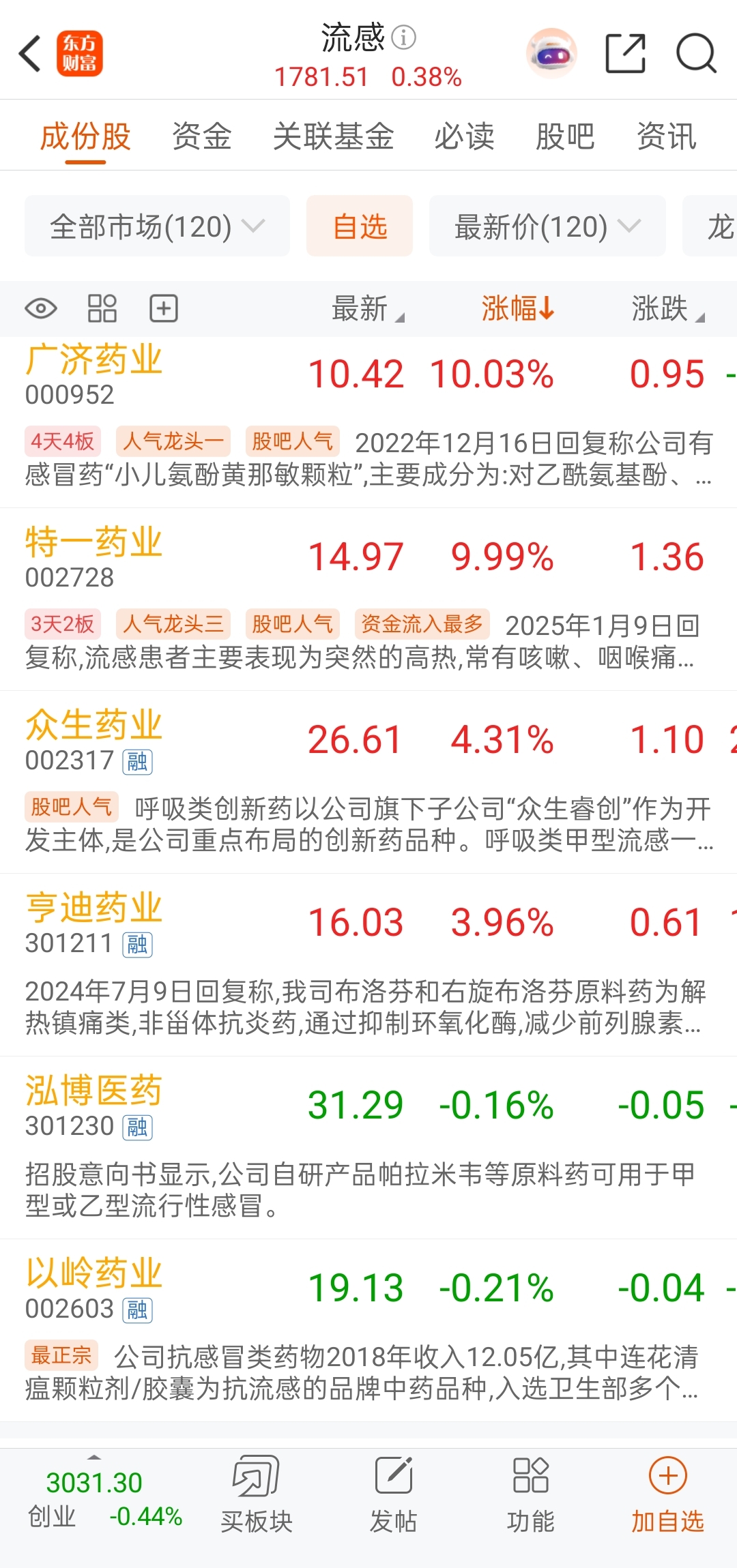The width and height of the screenshot is (737, 1568).
Task: Open 众生药业 stock row
Action: coord(369,782)
